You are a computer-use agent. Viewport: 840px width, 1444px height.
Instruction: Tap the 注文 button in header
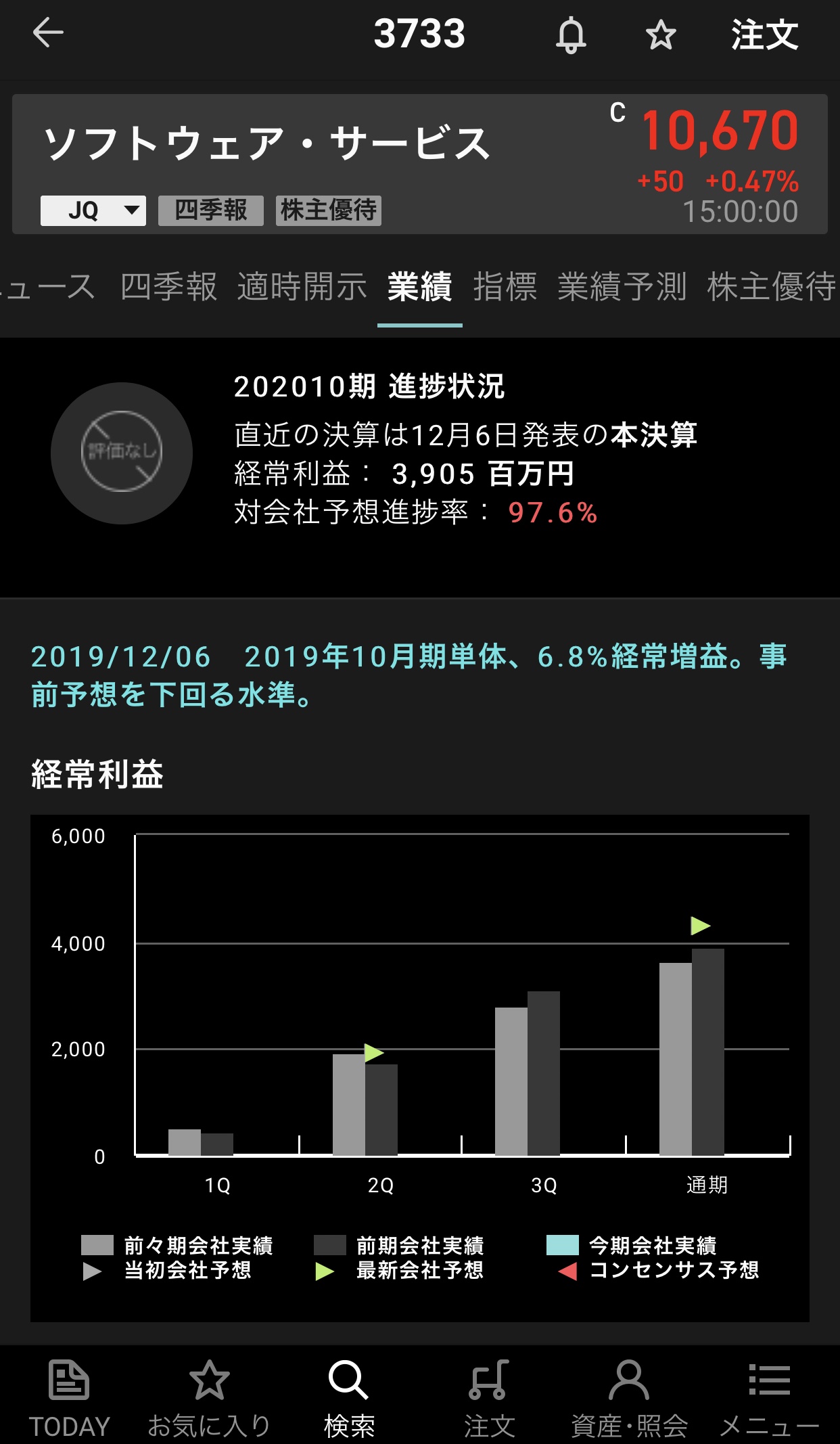[764, 35]
